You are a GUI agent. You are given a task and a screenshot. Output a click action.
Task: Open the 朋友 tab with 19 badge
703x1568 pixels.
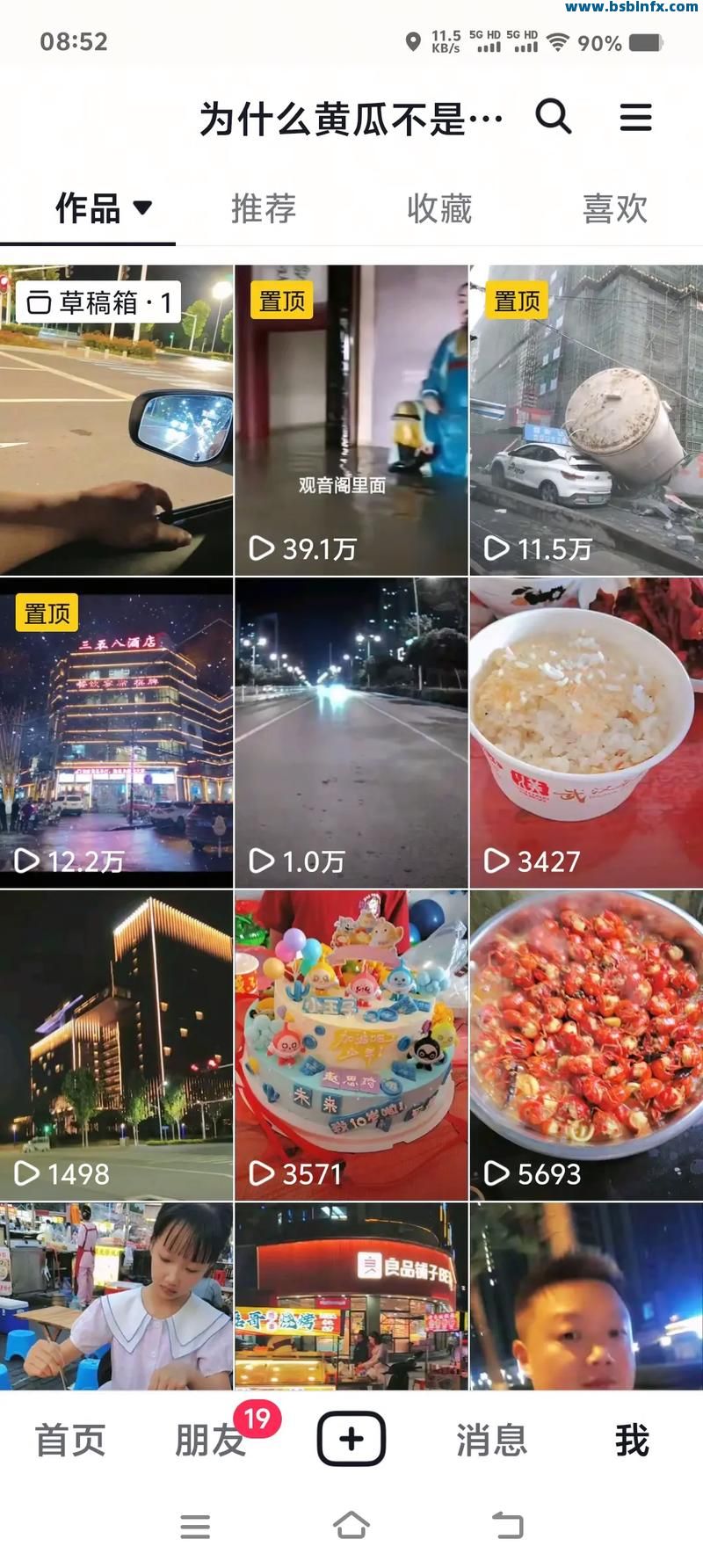point(211,1441)
